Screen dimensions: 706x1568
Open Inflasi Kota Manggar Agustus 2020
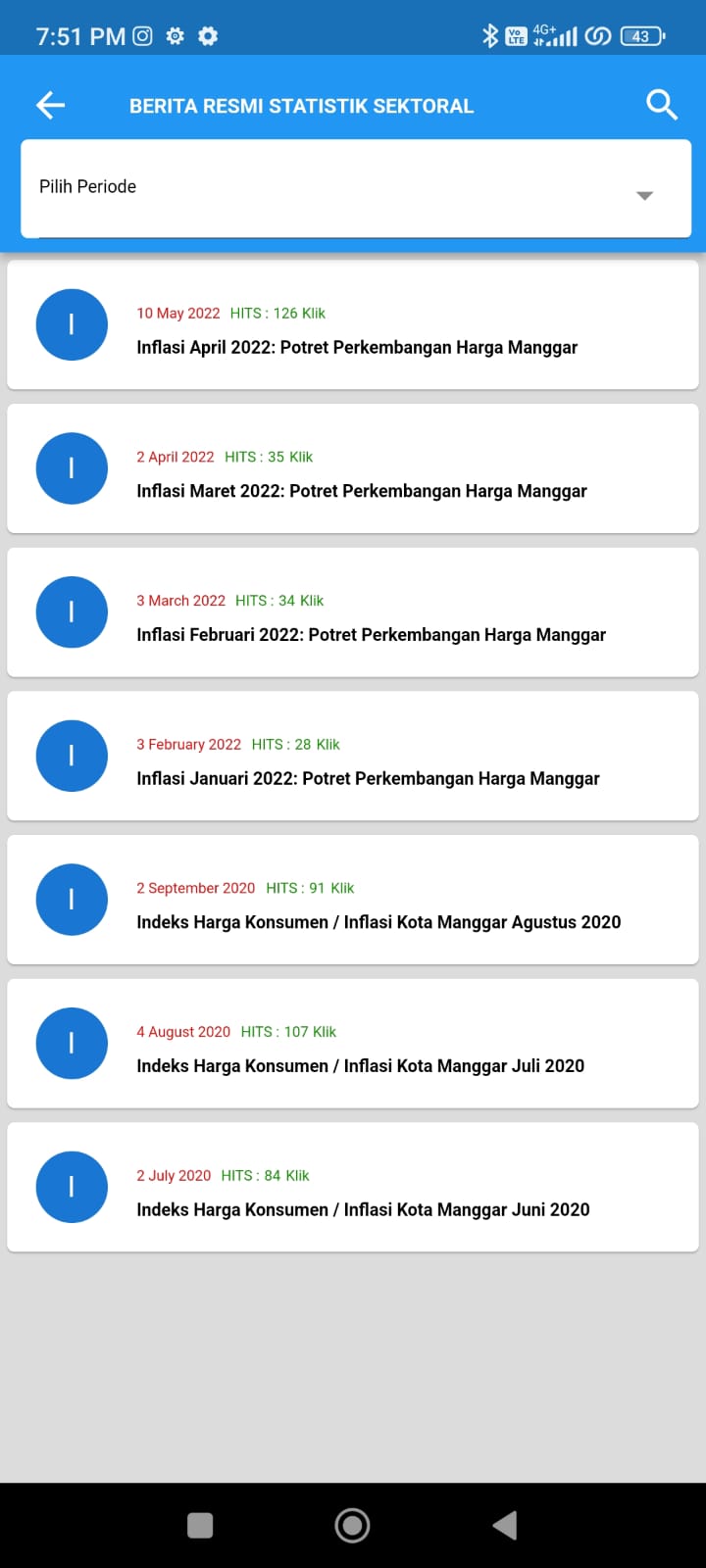pyautogui.click(x=378, y=922)
